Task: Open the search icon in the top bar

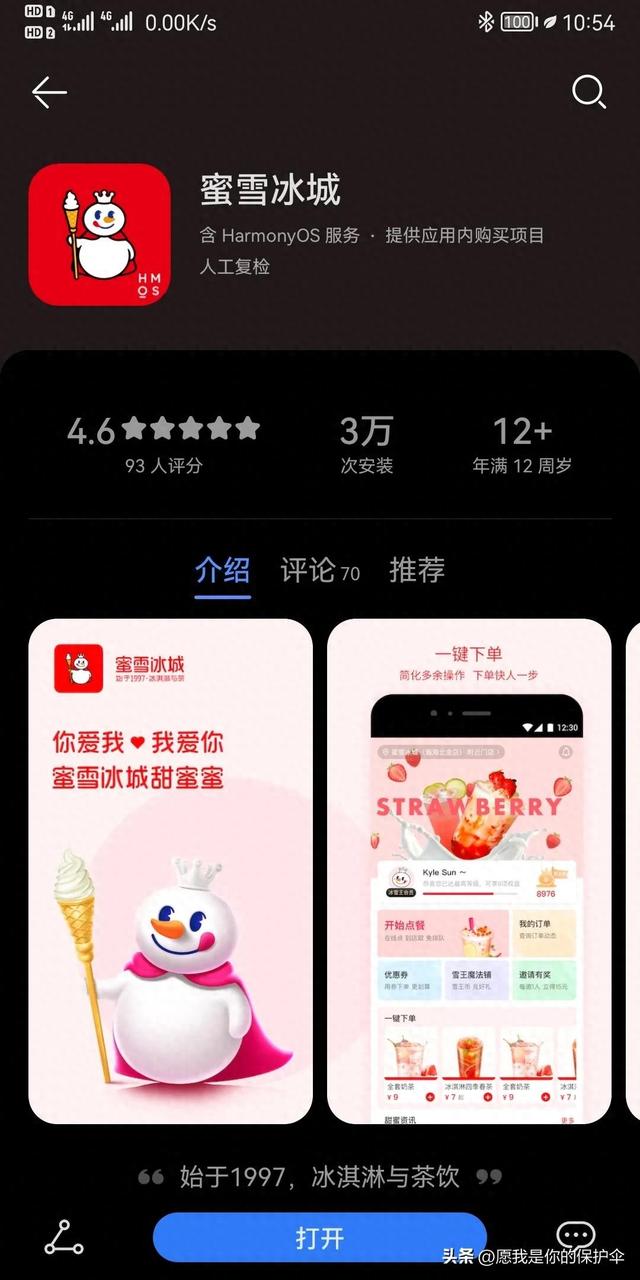Action: [x=588, y=92]
